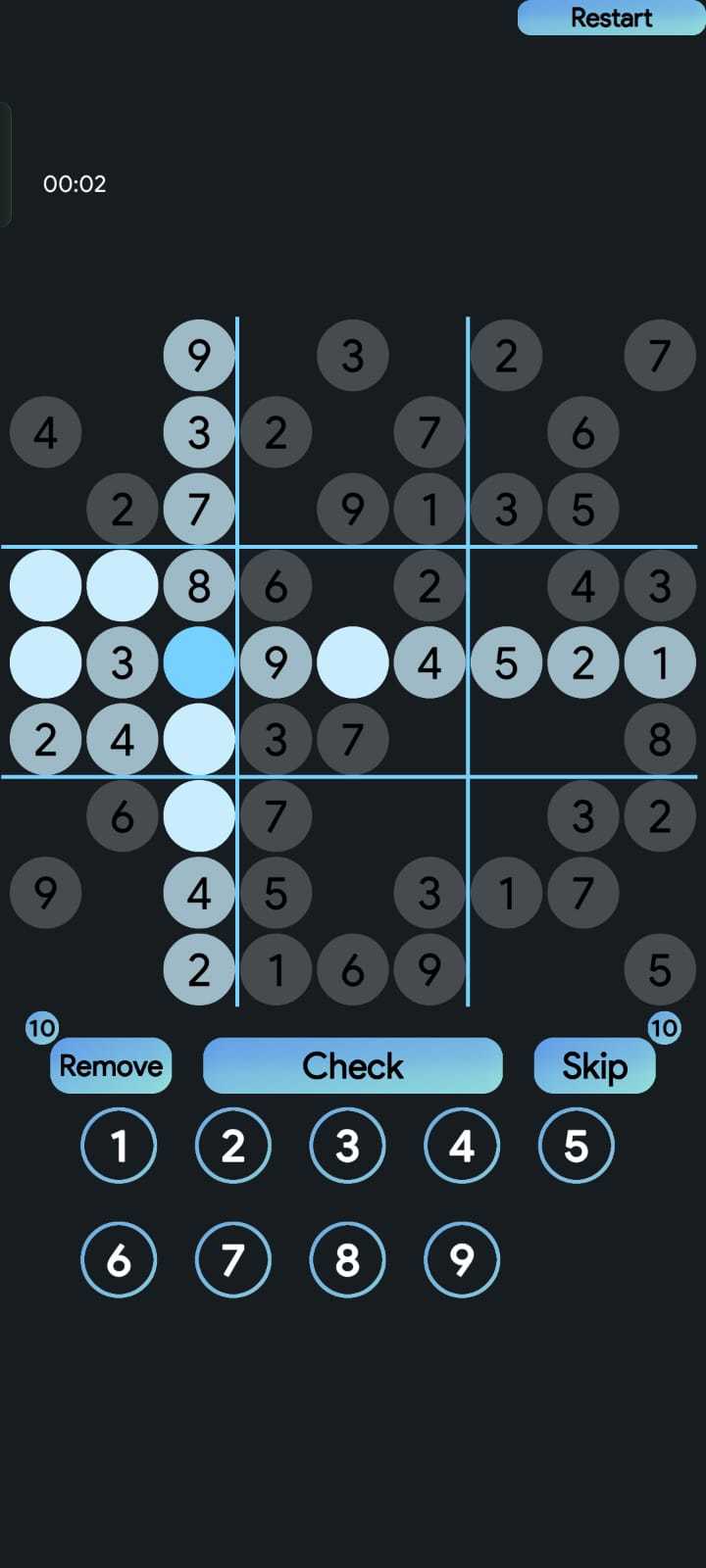Check the current solution
This screenshot has width=706, height=1568.
[x=352, y=1065]
